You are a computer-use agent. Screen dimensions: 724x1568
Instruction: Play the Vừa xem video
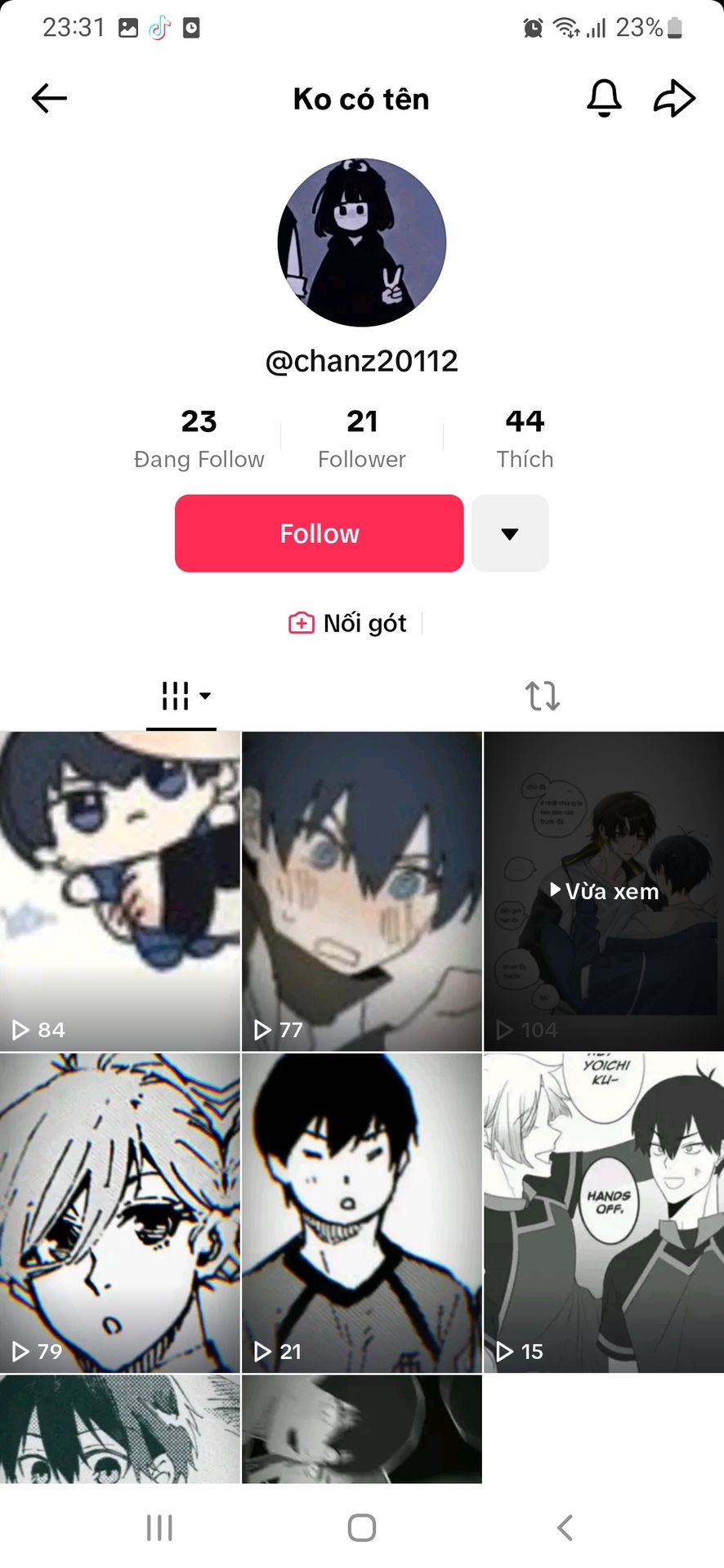[604, 890]
